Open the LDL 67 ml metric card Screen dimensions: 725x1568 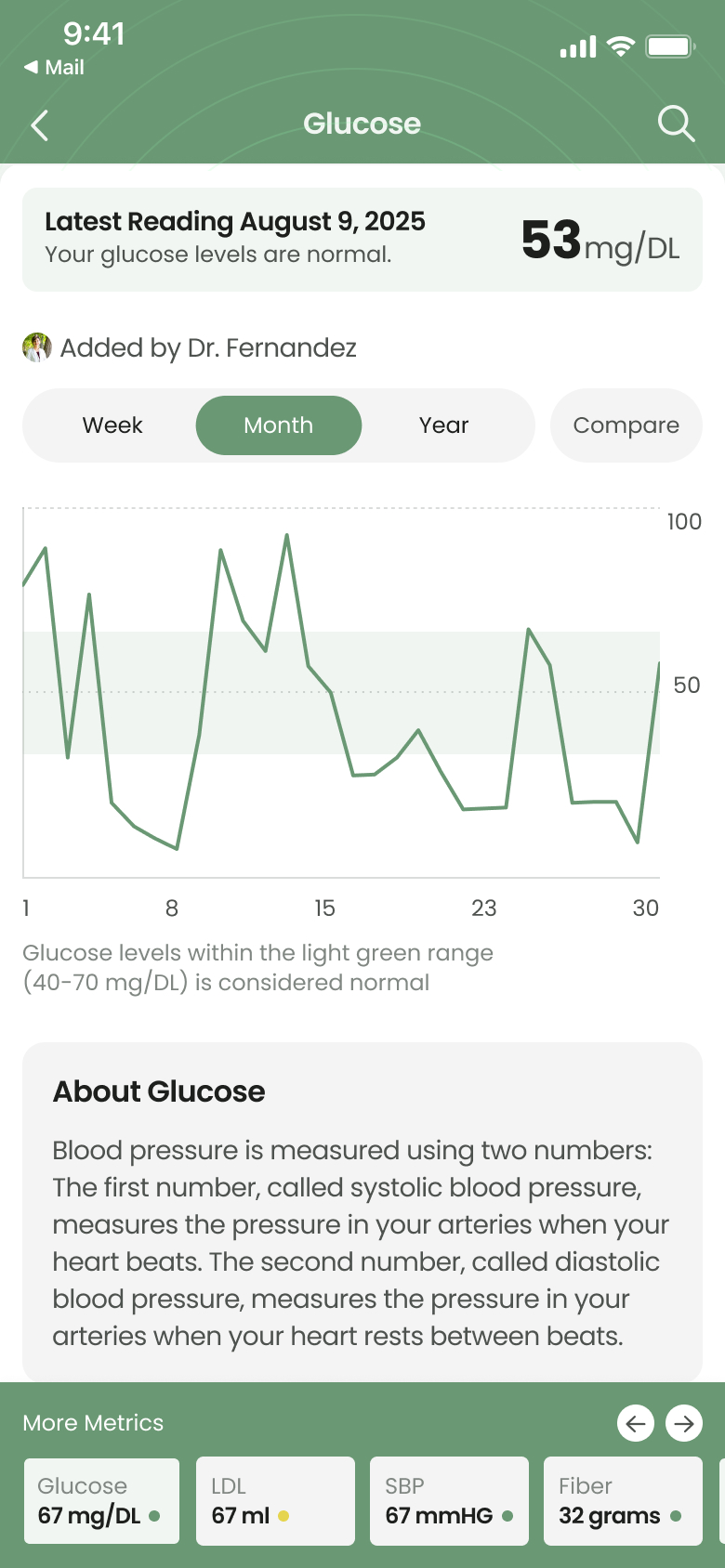click(x=275, y=1501)
